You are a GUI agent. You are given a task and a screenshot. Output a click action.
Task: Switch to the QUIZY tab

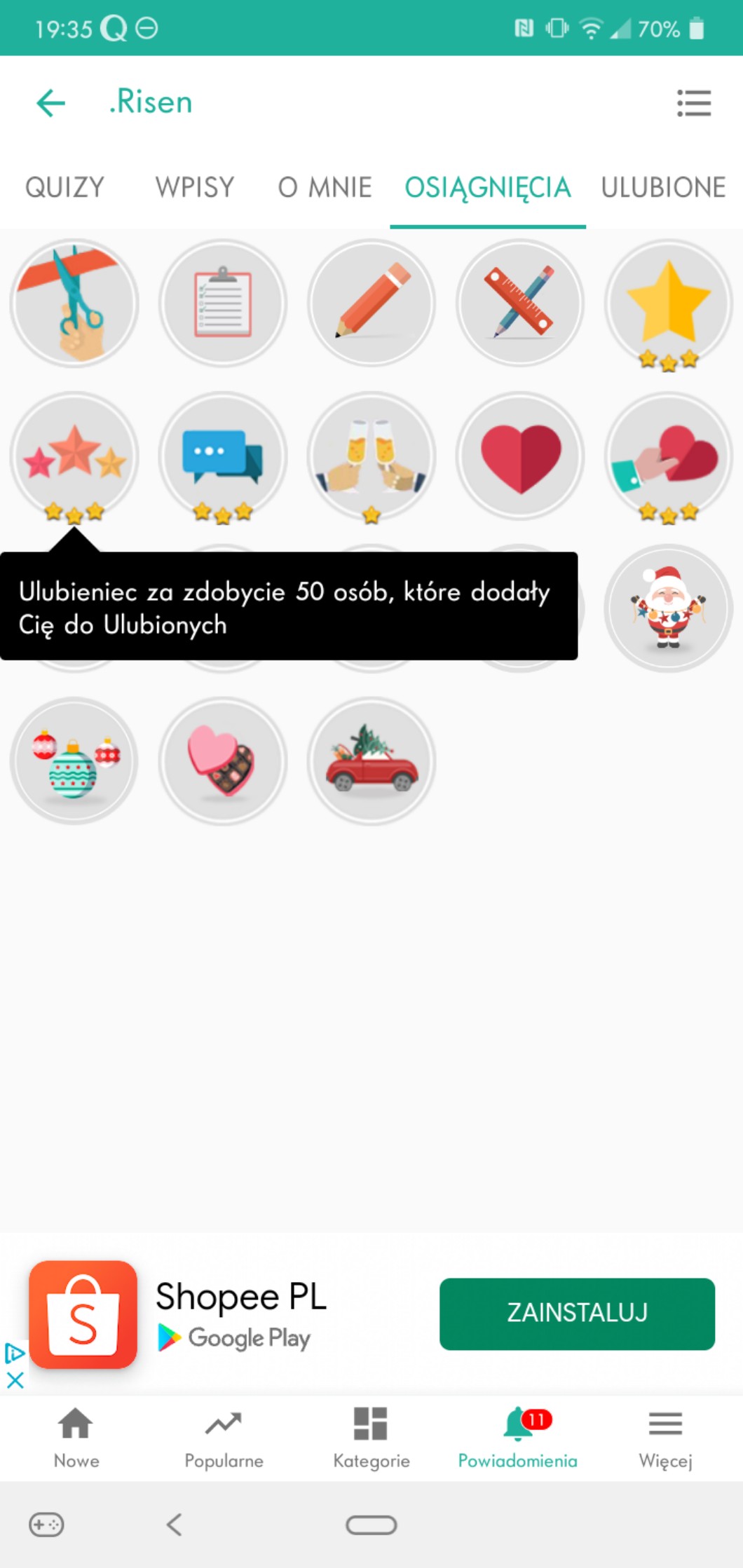click(64, 187)
